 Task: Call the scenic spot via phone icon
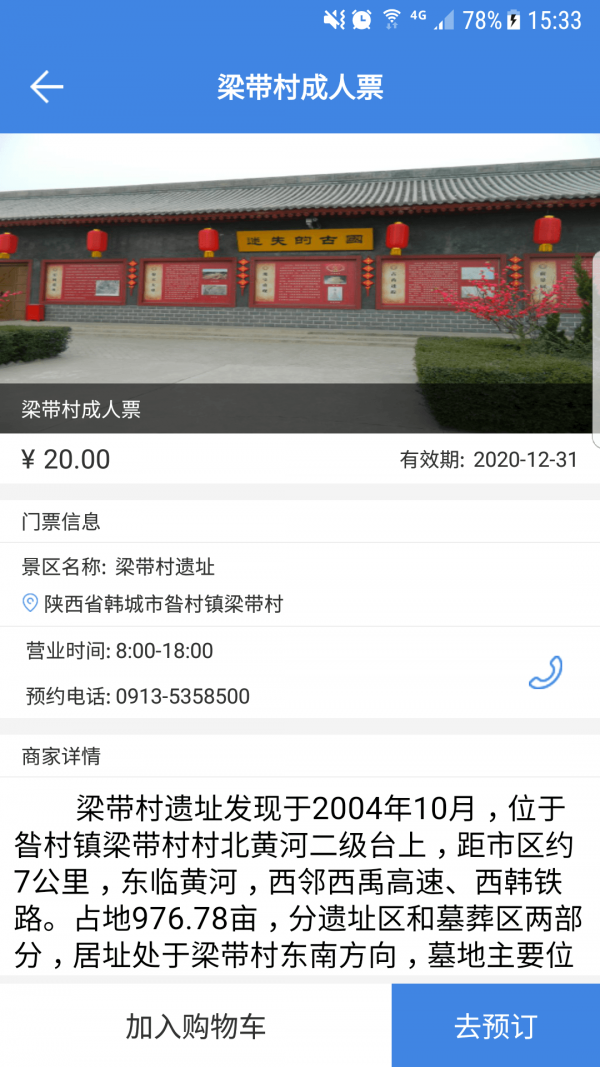(545, 673)
